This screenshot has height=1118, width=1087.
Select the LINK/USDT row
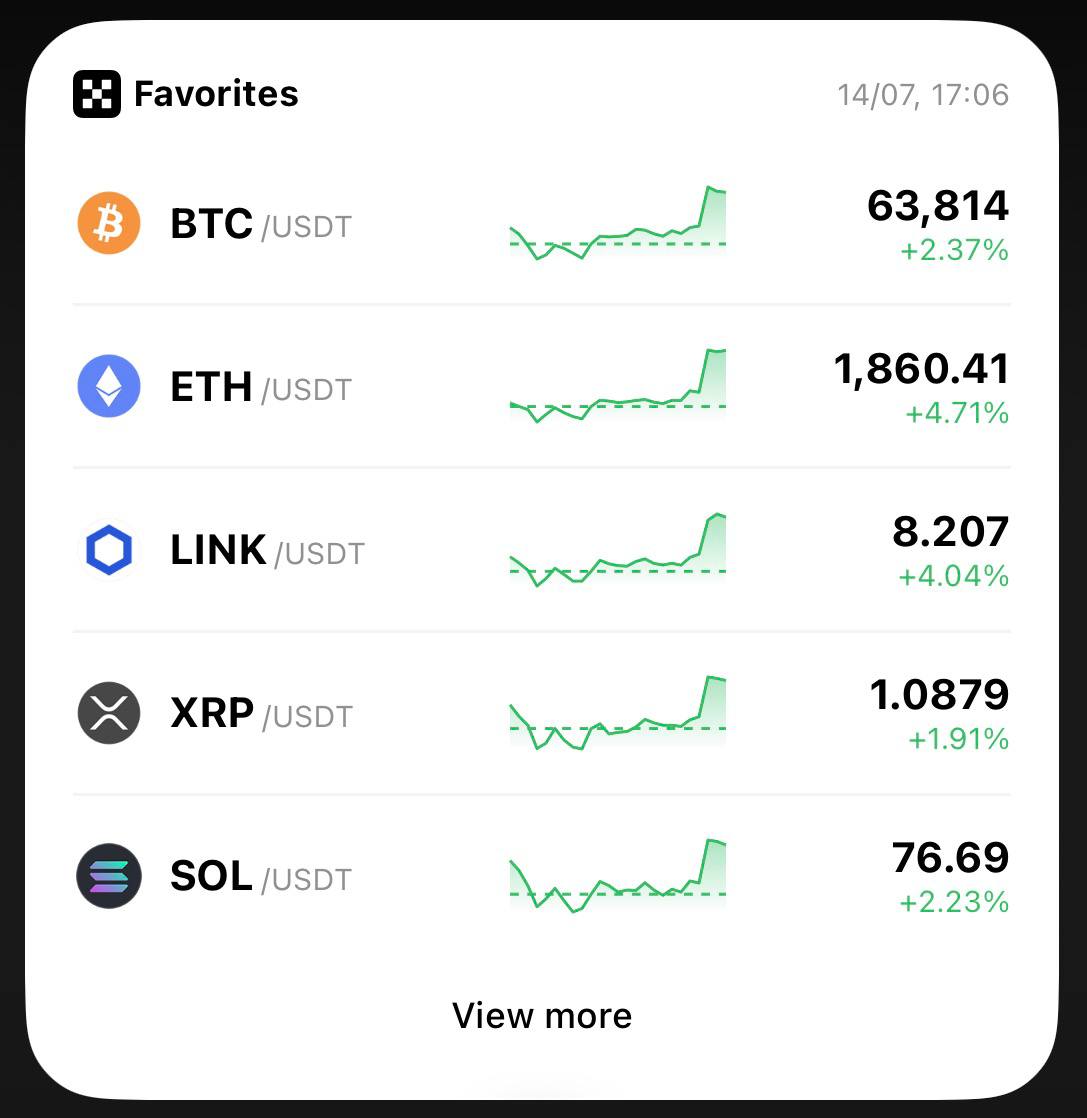tap(542, 549)
